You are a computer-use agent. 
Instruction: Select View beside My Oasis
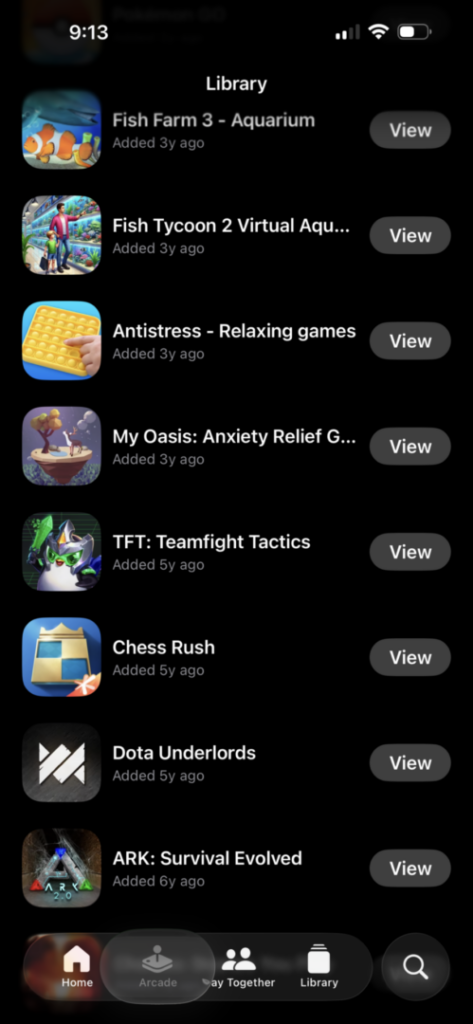click(x=410, y=447)
